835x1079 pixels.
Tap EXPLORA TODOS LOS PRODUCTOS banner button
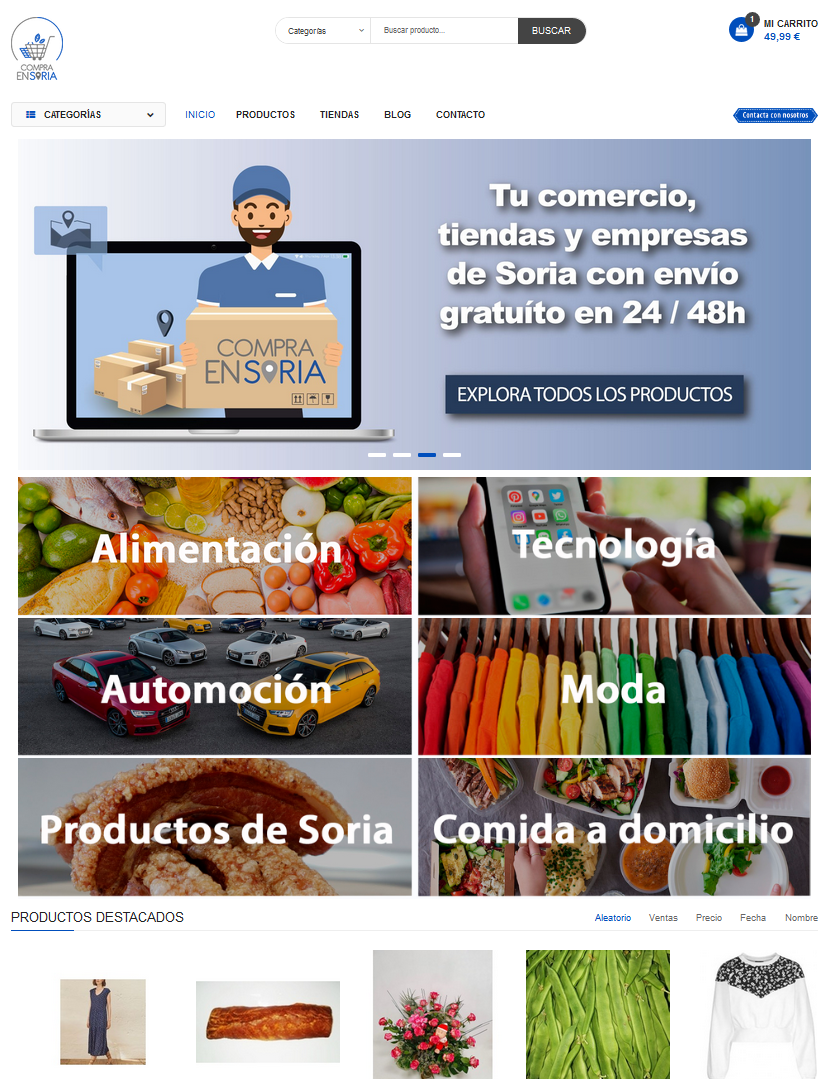click(595, 394)
